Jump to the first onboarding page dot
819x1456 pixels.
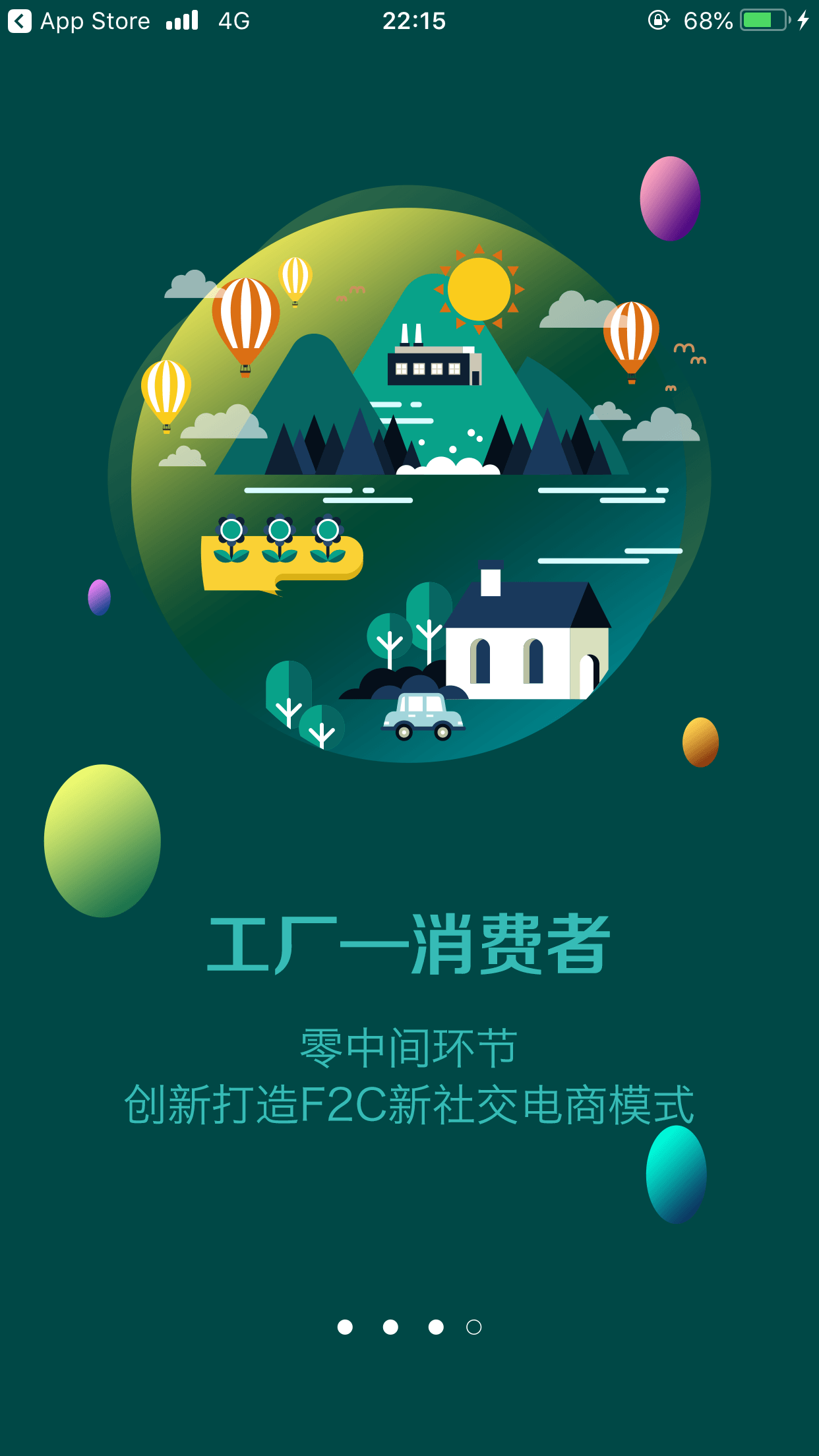(345, 1327)
